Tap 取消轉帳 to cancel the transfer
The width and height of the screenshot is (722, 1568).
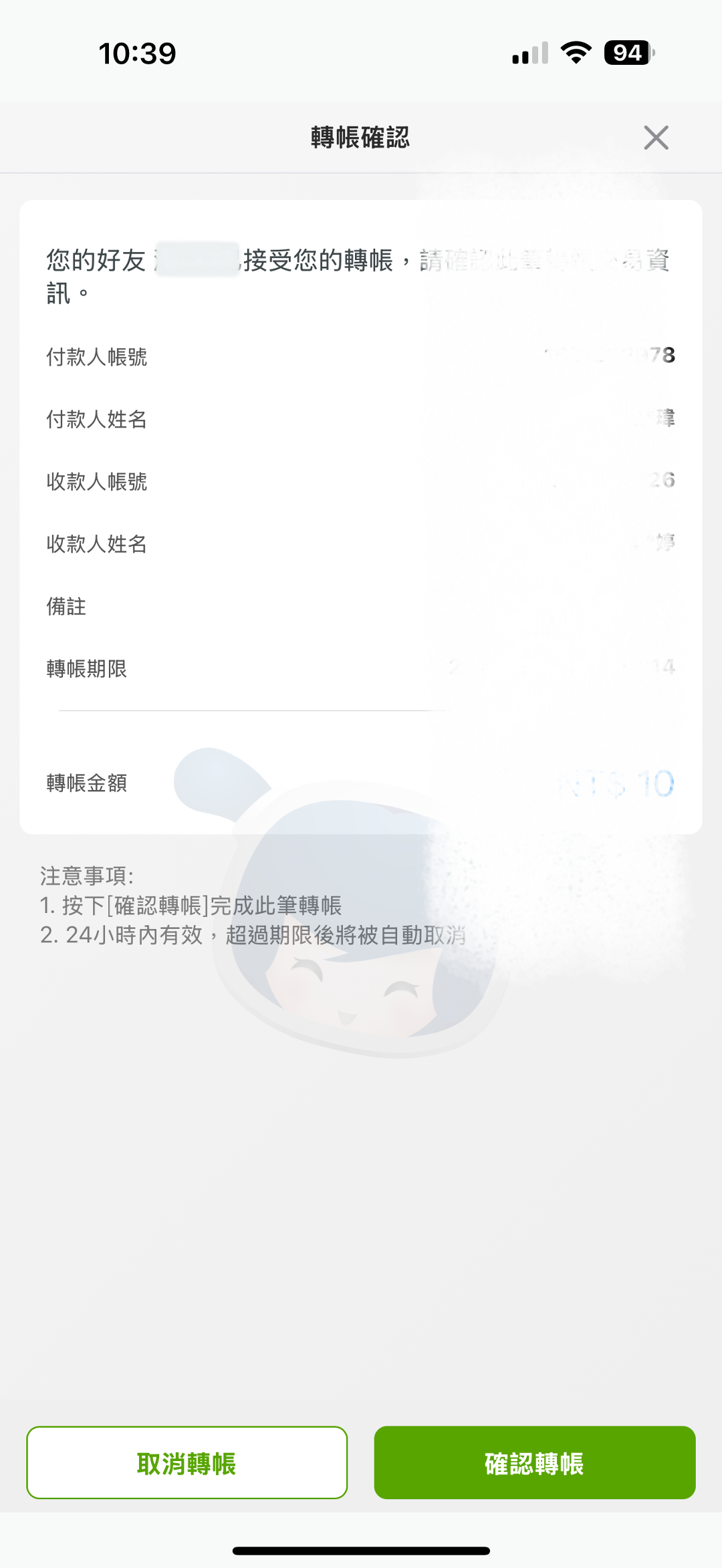187,1463
